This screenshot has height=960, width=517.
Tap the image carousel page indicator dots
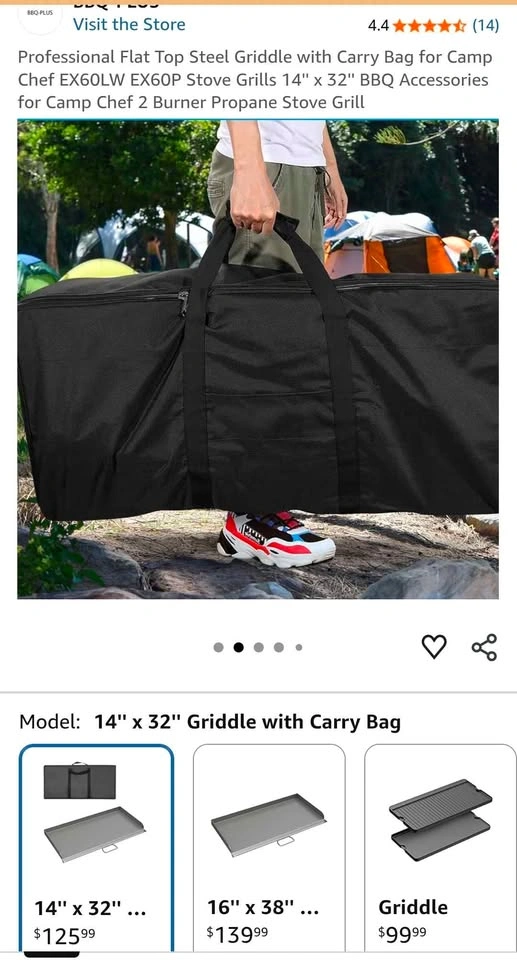pyautogui.click(x=258, y=647)
